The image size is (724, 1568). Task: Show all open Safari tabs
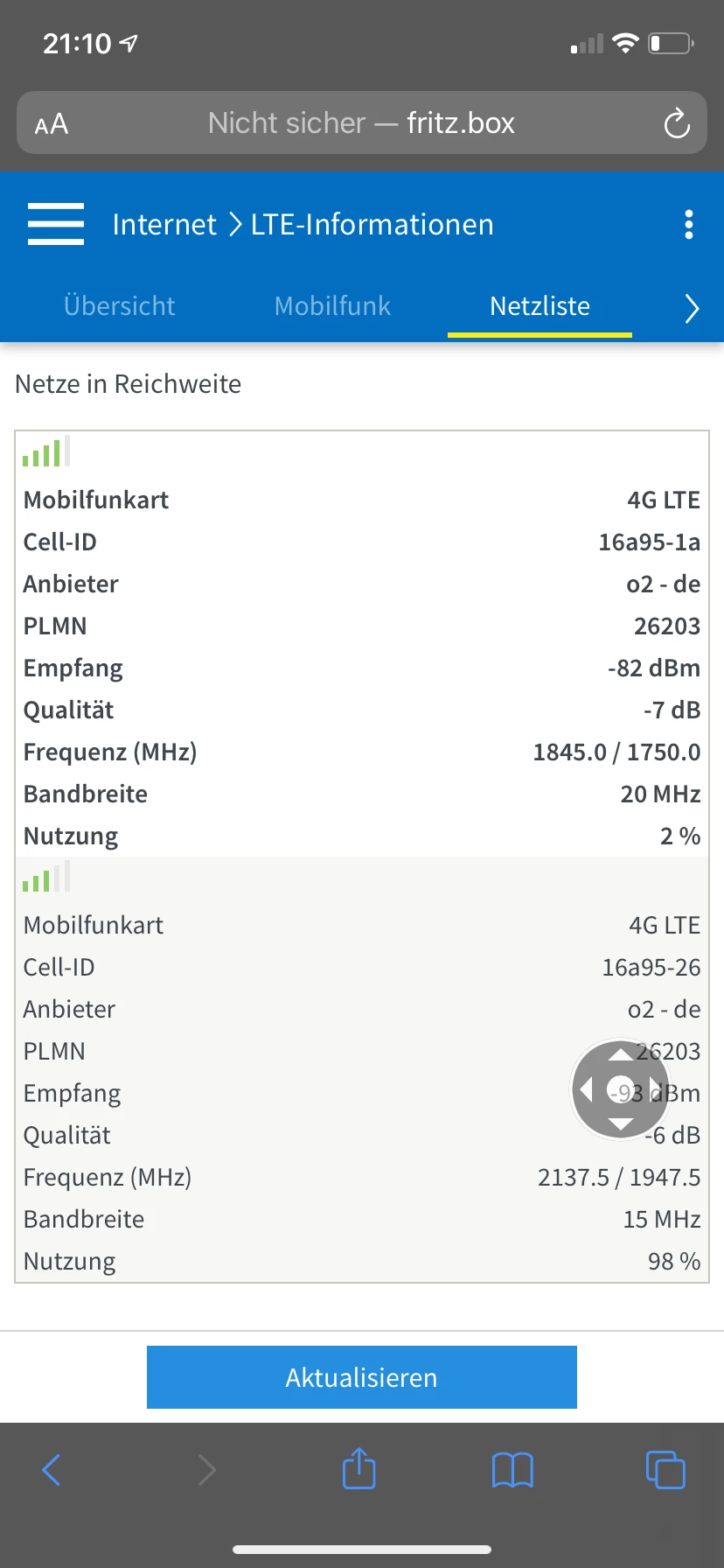coord(665,1470)
